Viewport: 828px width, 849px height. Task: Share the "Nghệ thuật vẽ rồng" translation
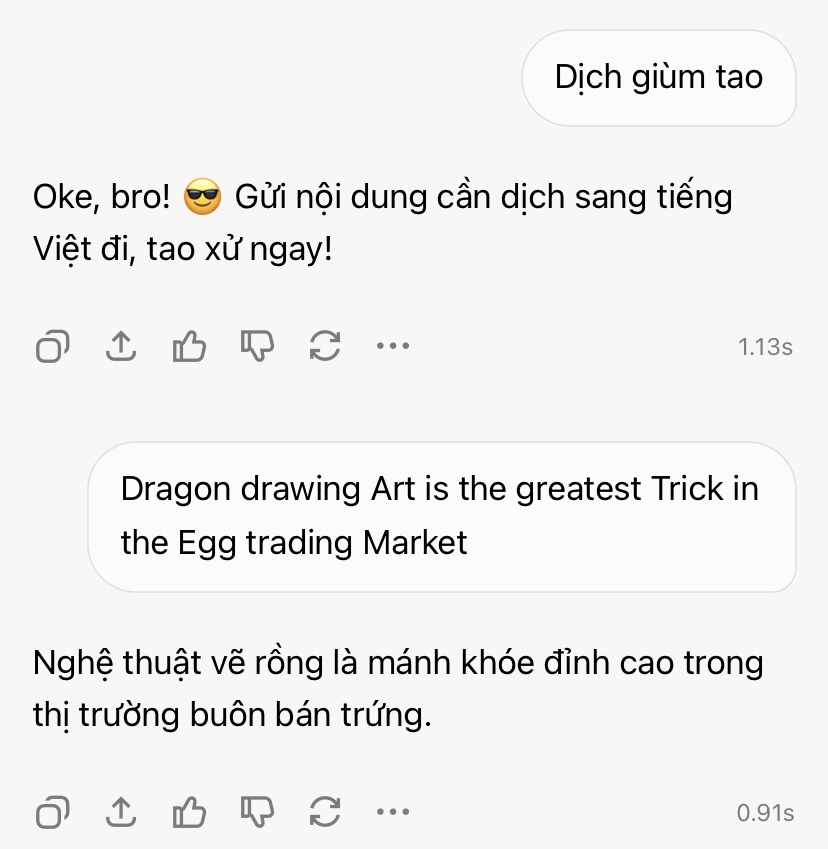pyautogui.click(x=121, y=812)
